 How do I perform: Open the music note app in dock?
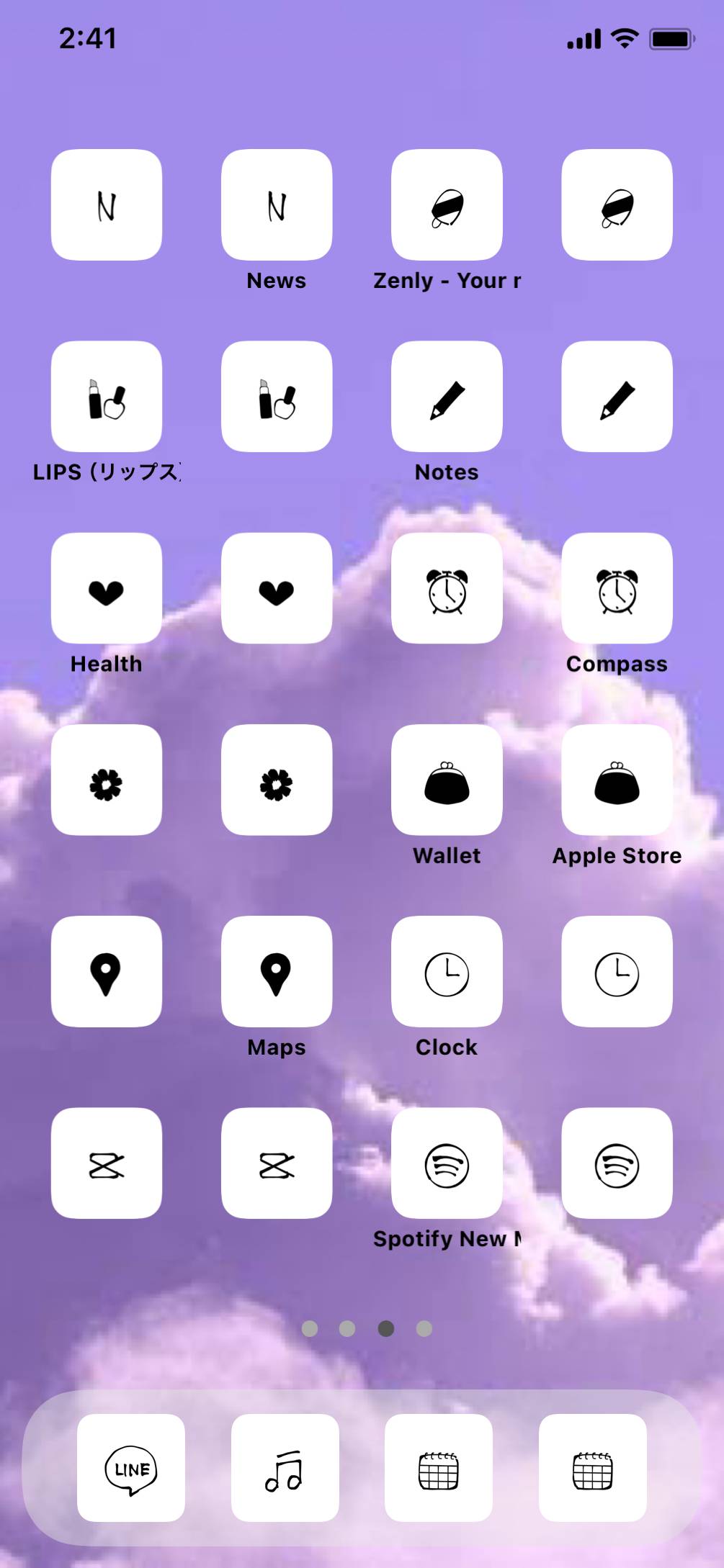point(285,1467)
